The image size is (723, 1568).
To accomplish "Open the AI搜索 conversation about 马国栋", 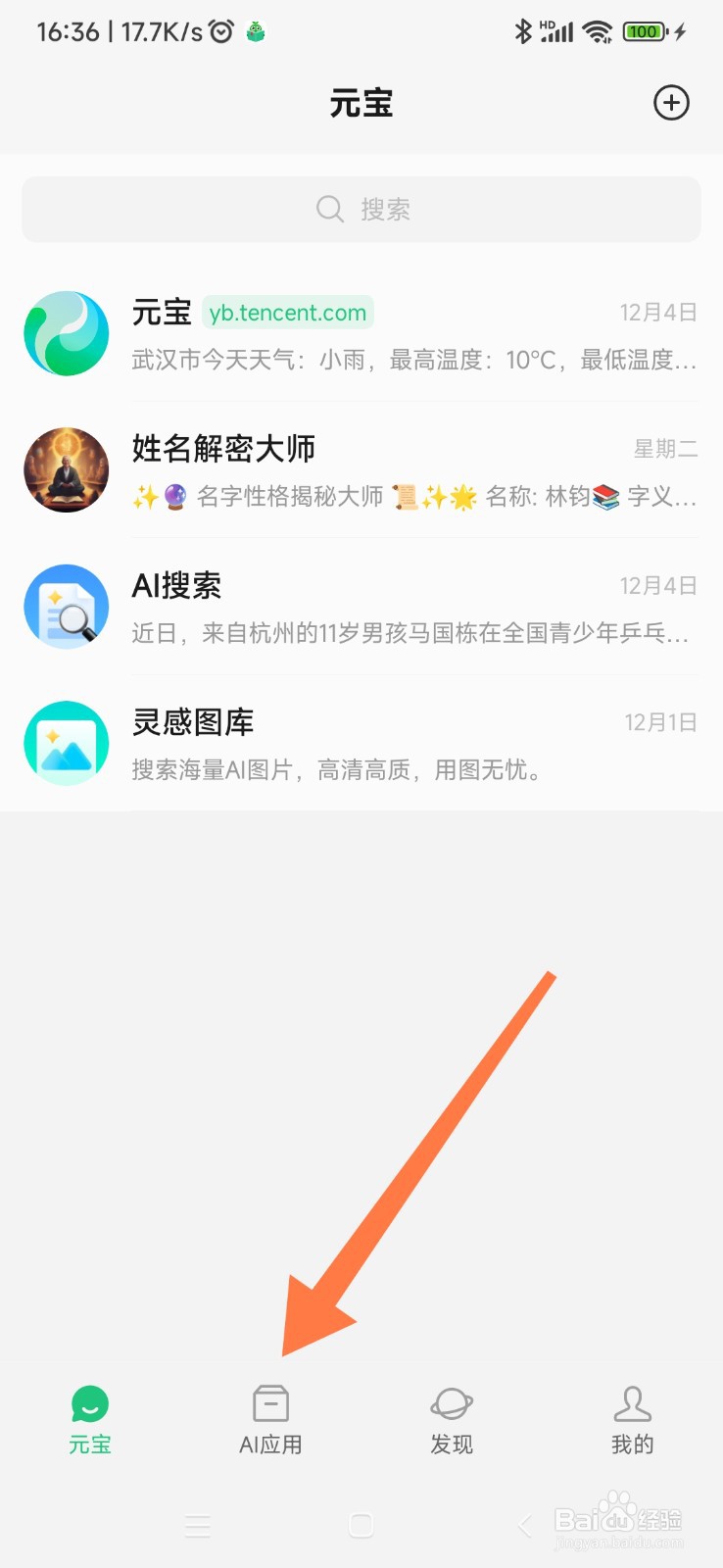I will pos(392,607).
